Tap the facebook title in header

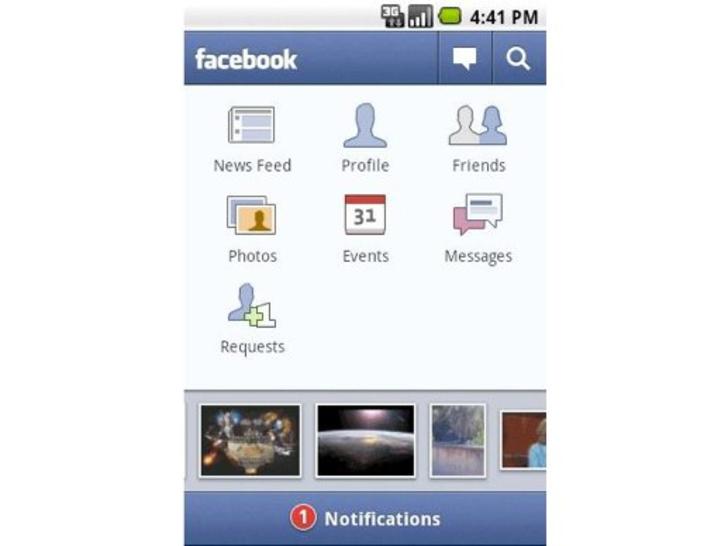pyautogui.click(x=246, y=59)
